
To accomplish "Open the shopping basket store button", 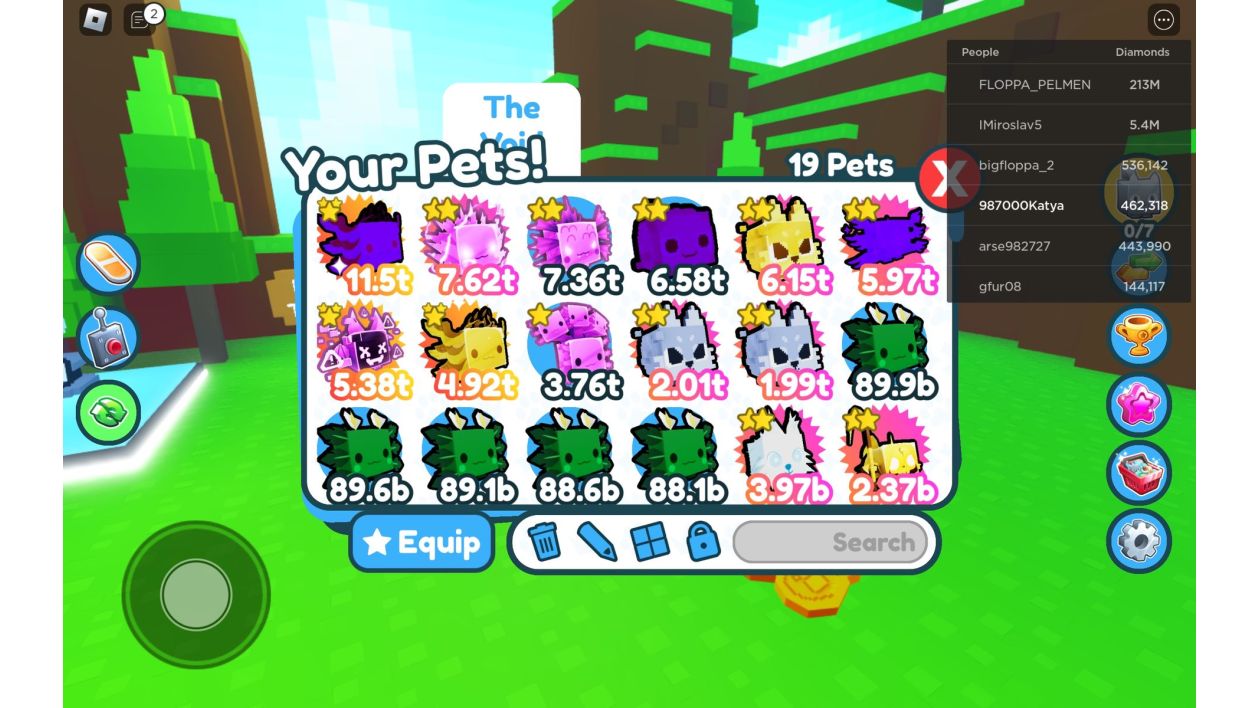I will pyautogui.click(x=1138, y=472).
